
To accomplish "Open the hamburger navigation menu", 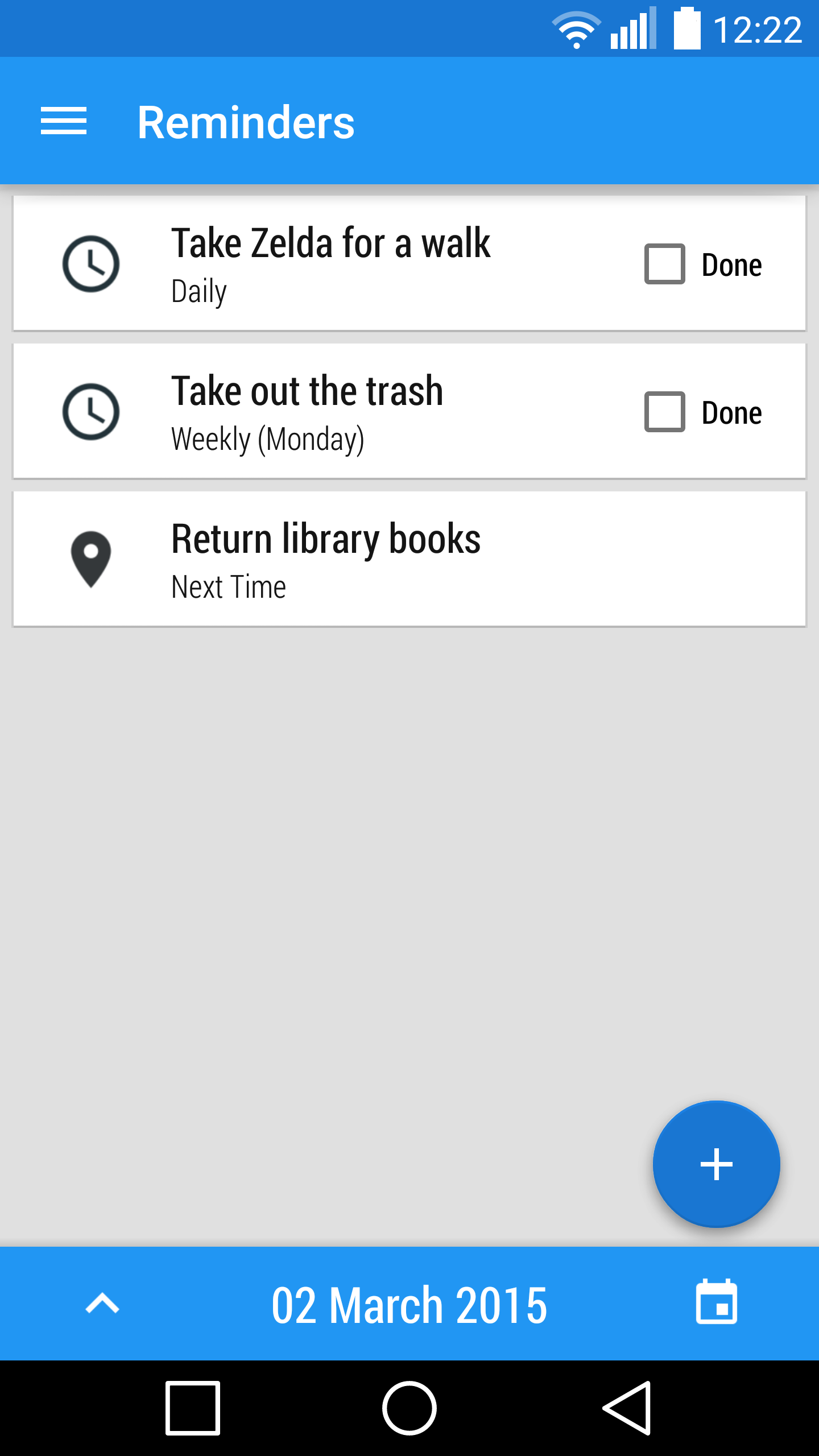I will pyautogui.click(x=64, y=121).
